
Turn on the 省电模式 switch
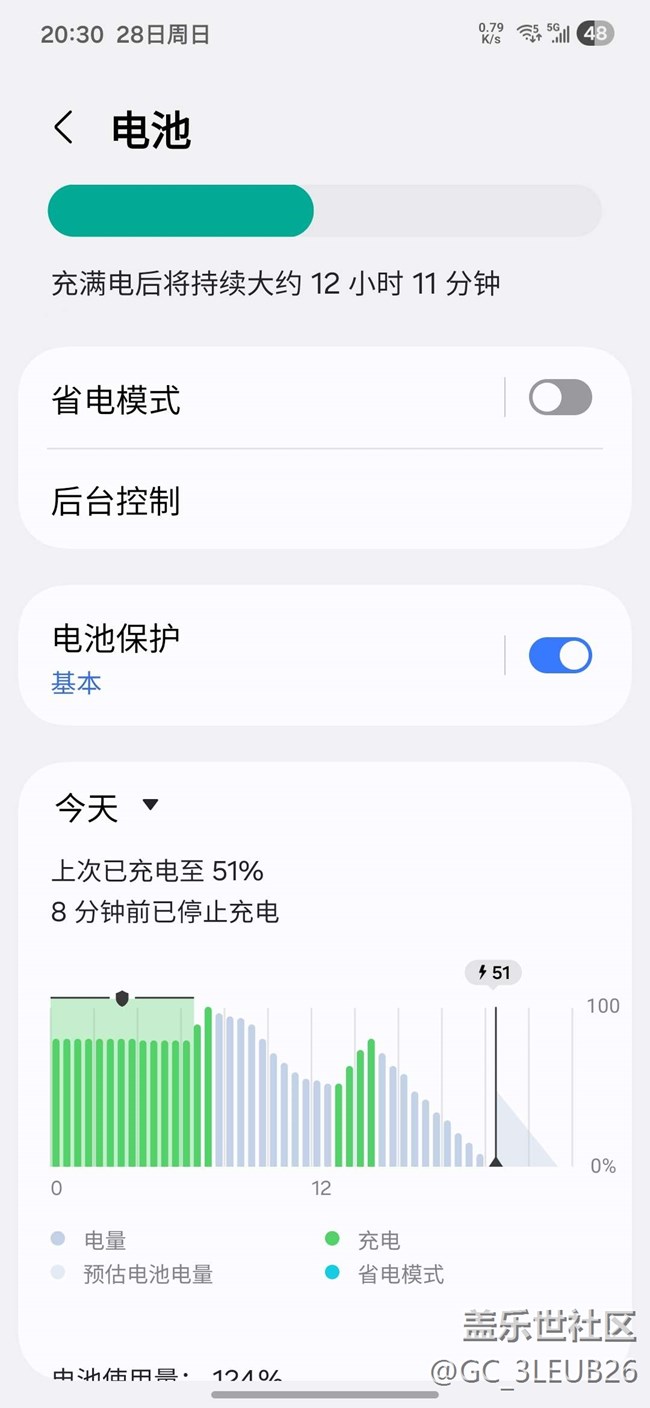(560, 398)
